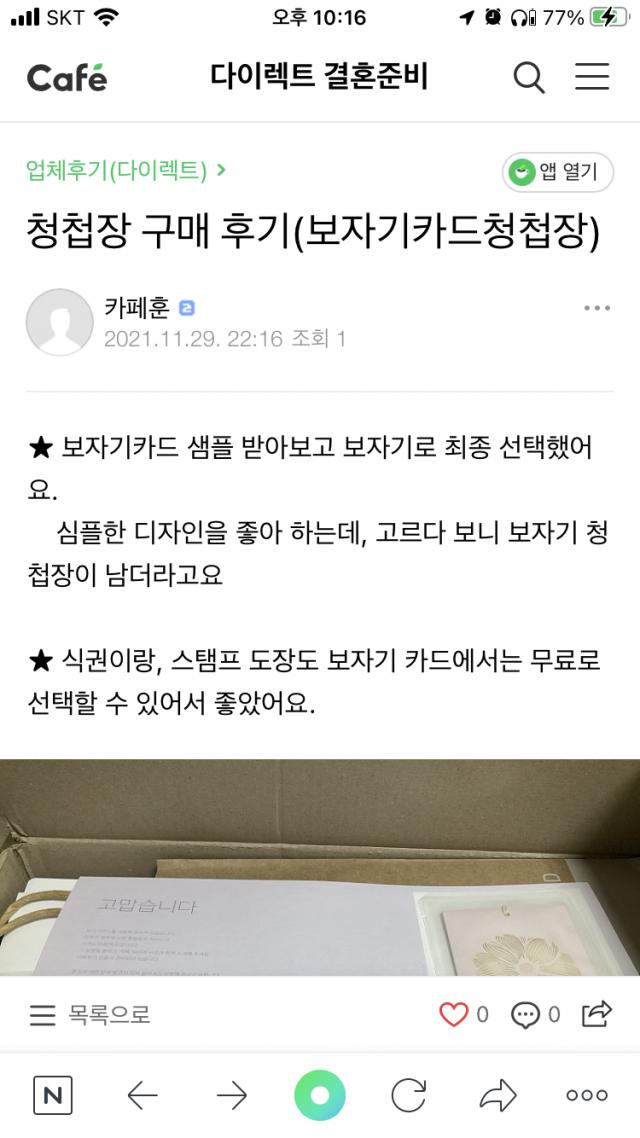The image size is (640, 1138).
Task: Open the browser more options dots
Action: pyautogui.click(x=587, y=1096)
